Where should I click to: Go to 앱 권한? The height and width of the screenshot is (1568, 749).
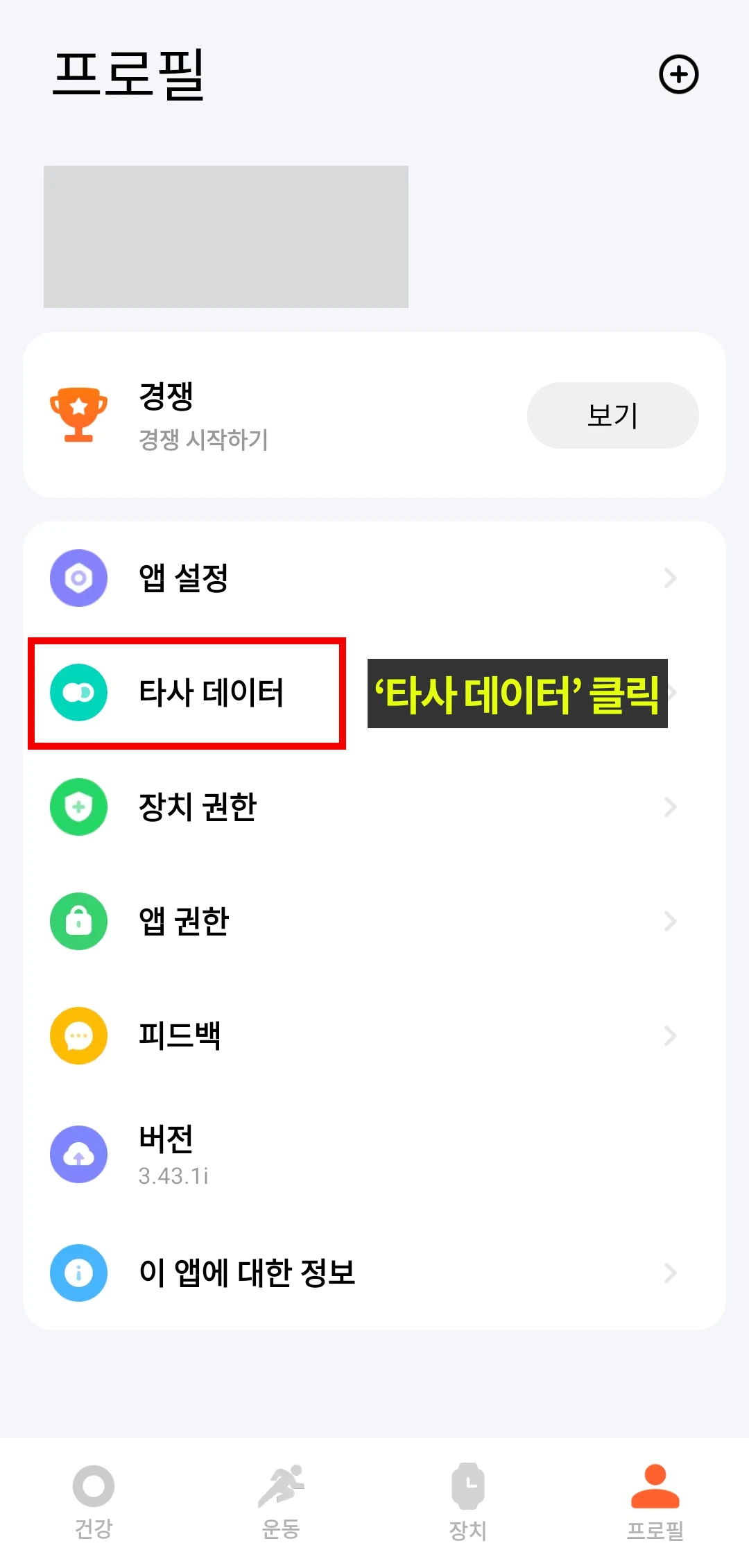point(374,921)
